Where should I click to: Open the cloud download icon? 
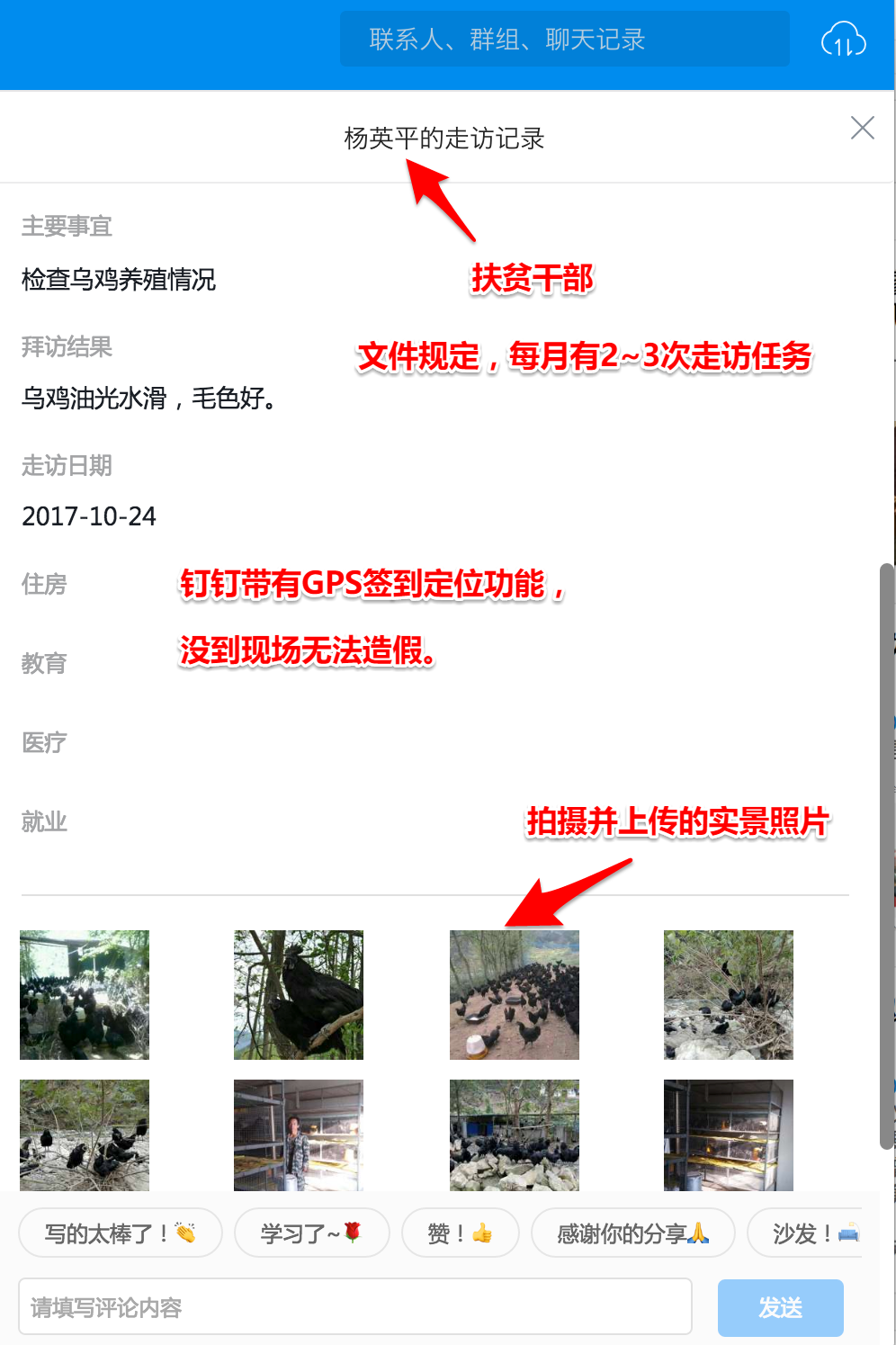pos(843,40)
